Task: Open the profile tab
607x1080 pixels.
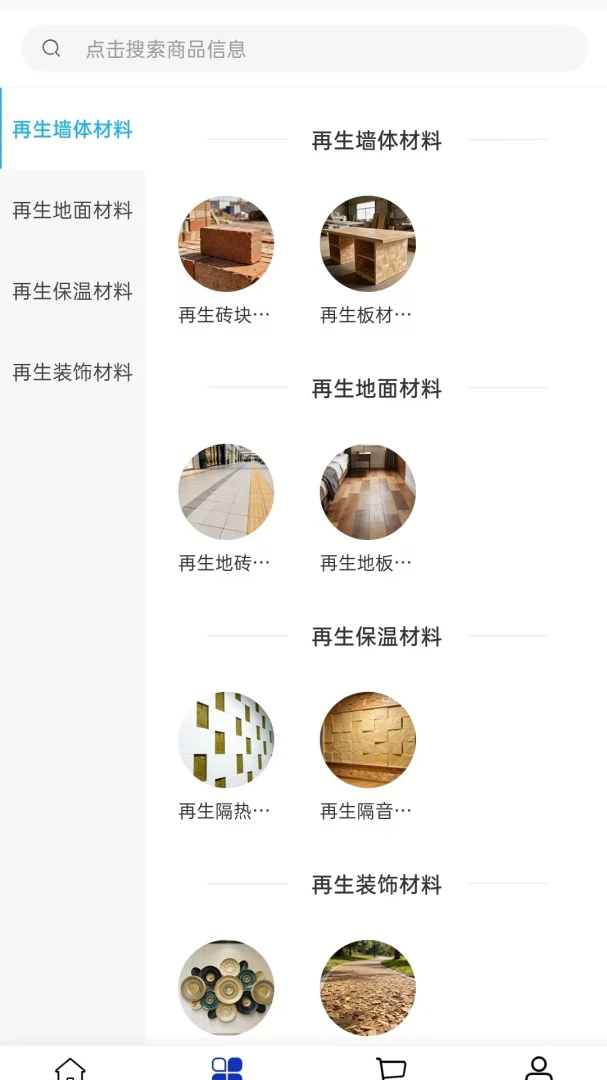Action: 539,1068
